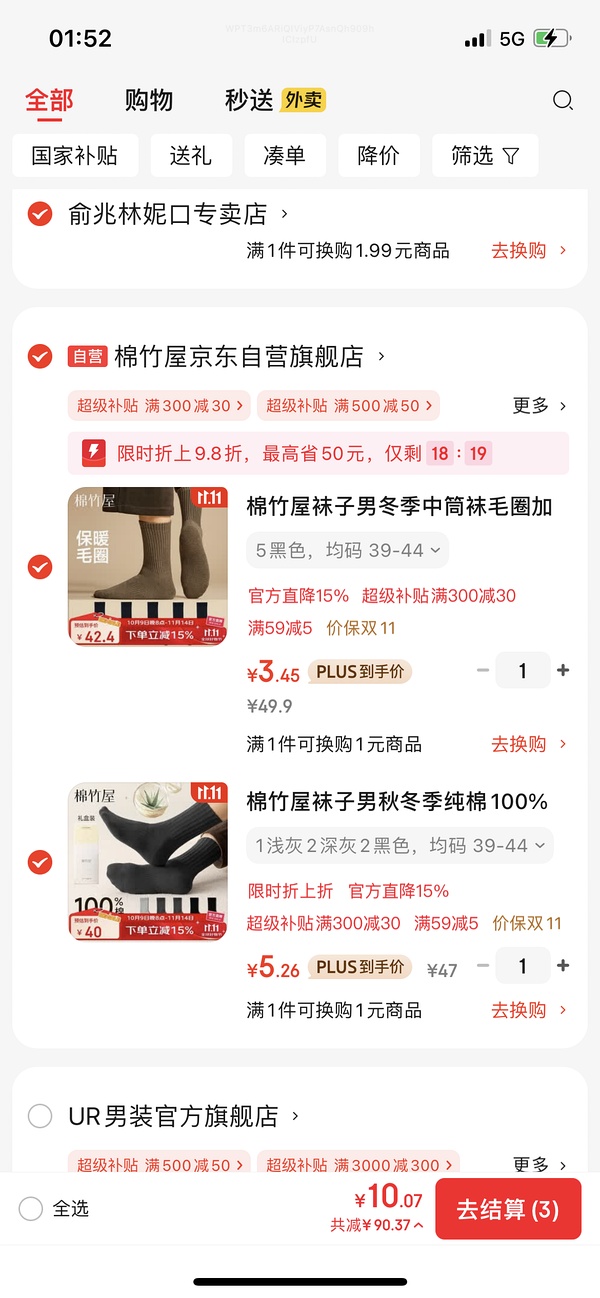Toggle the 全选 select-all checkbox
The height and width of the screenshot is (1298, 600).
[32, 1208]
